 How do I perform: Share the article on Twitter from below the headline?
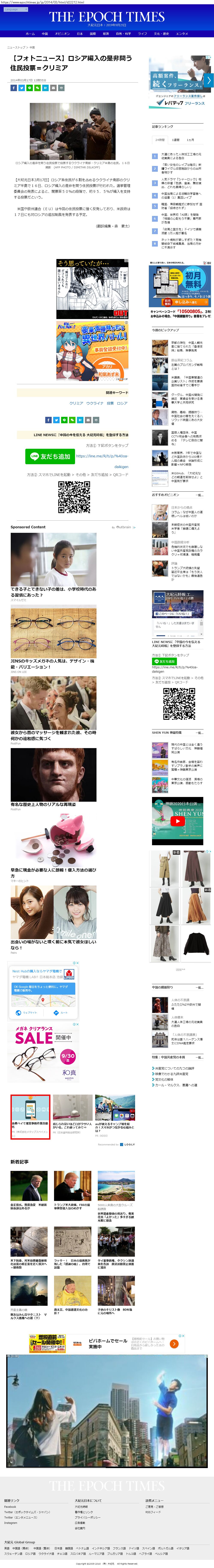21,88
